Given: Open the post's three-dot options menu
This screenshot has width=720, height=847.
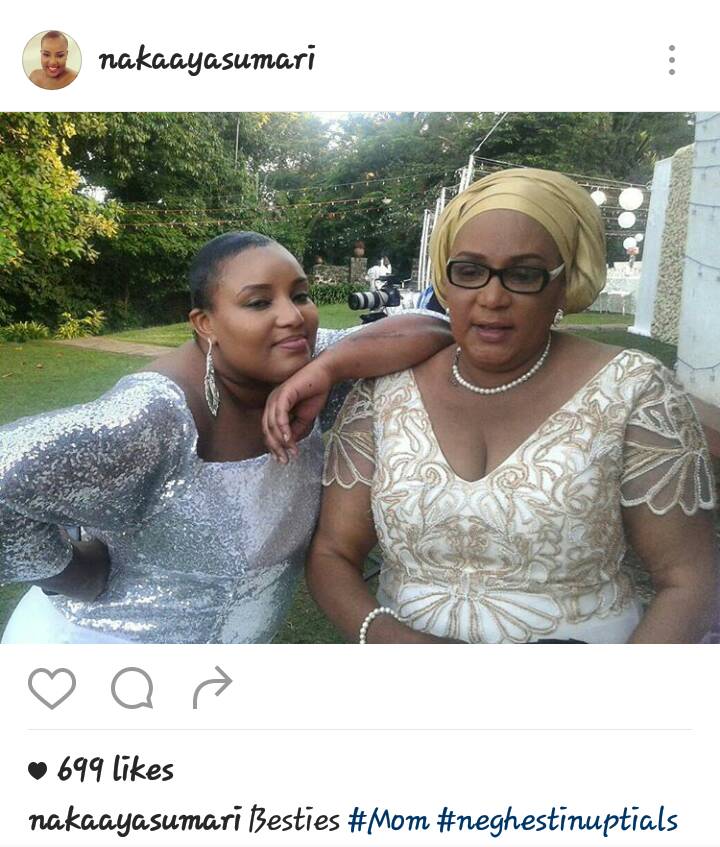Looking at the screenshot, I should 671,60.
